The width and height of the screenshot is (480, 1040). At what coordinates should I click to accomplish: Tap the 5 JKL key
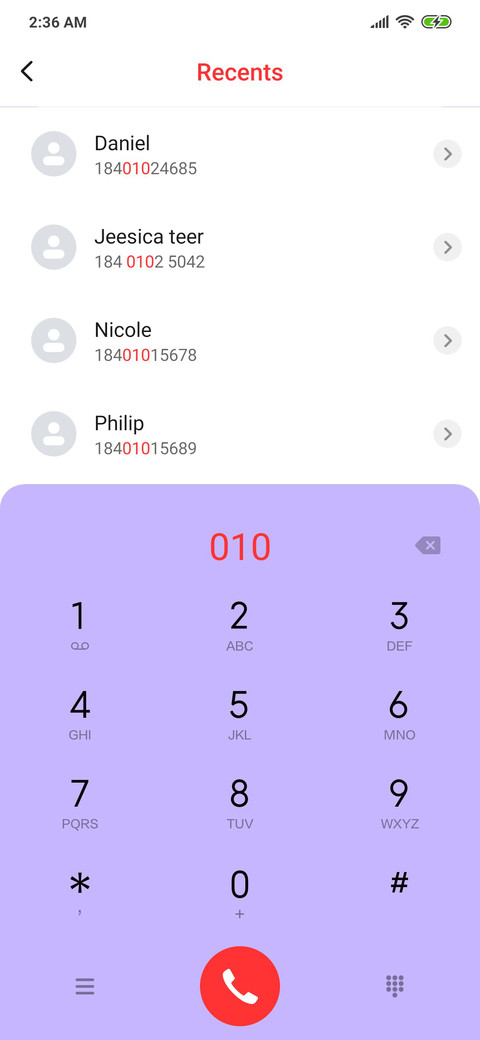pos(239,714)
